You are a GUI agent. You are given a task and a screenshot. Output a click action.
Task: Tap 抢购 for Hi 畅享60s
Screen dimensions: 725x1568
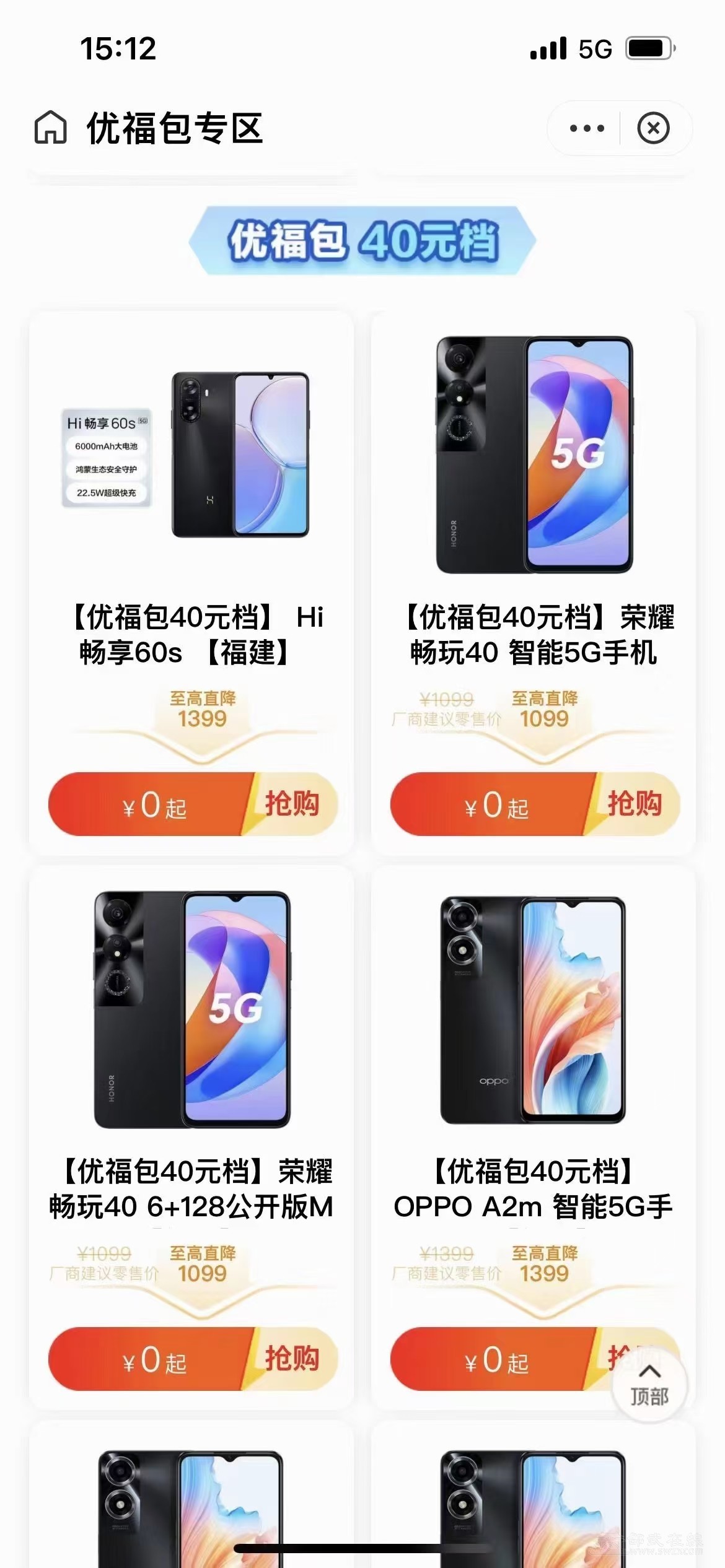pyautogui.click(x=291, y=804)
